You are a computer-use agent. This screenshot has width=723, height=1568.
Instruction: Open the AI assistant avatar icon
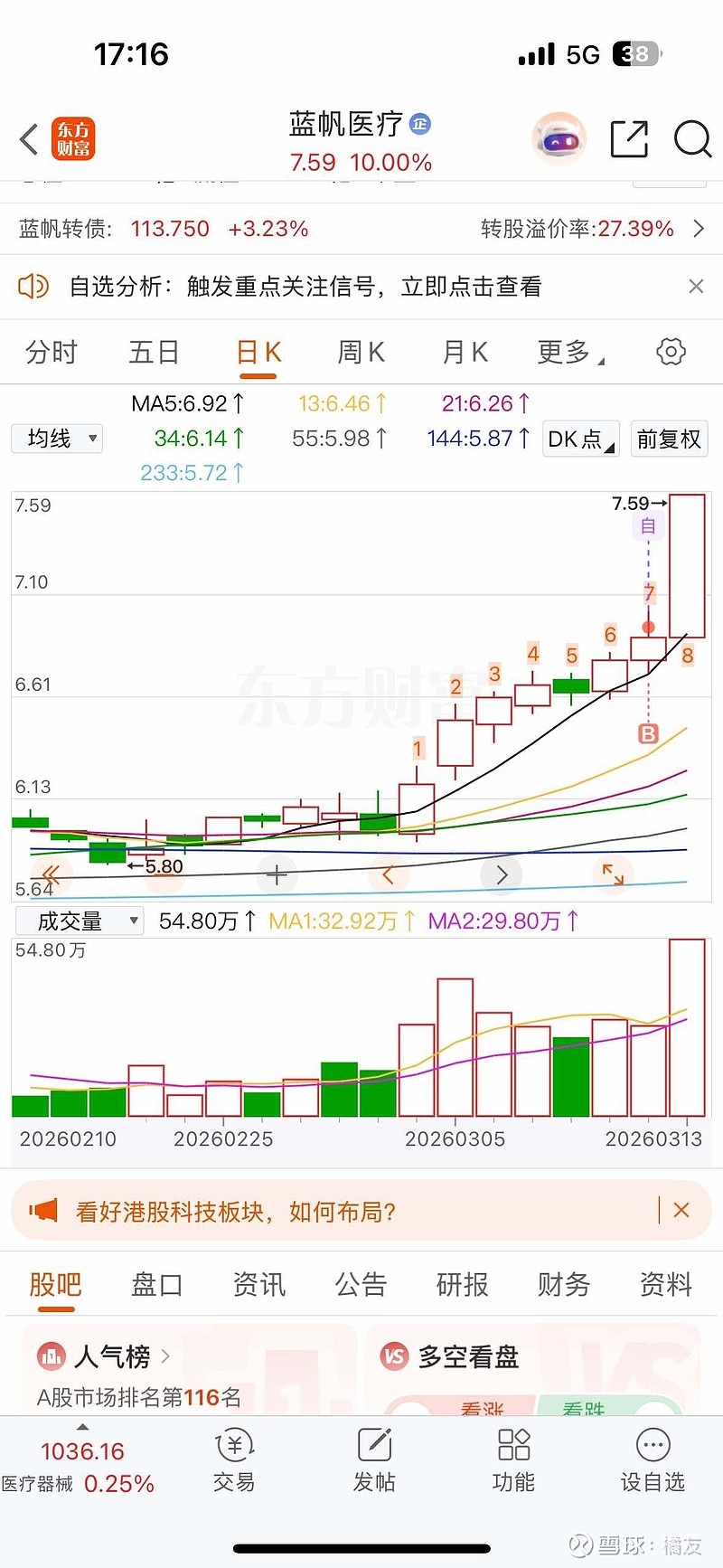558,137
